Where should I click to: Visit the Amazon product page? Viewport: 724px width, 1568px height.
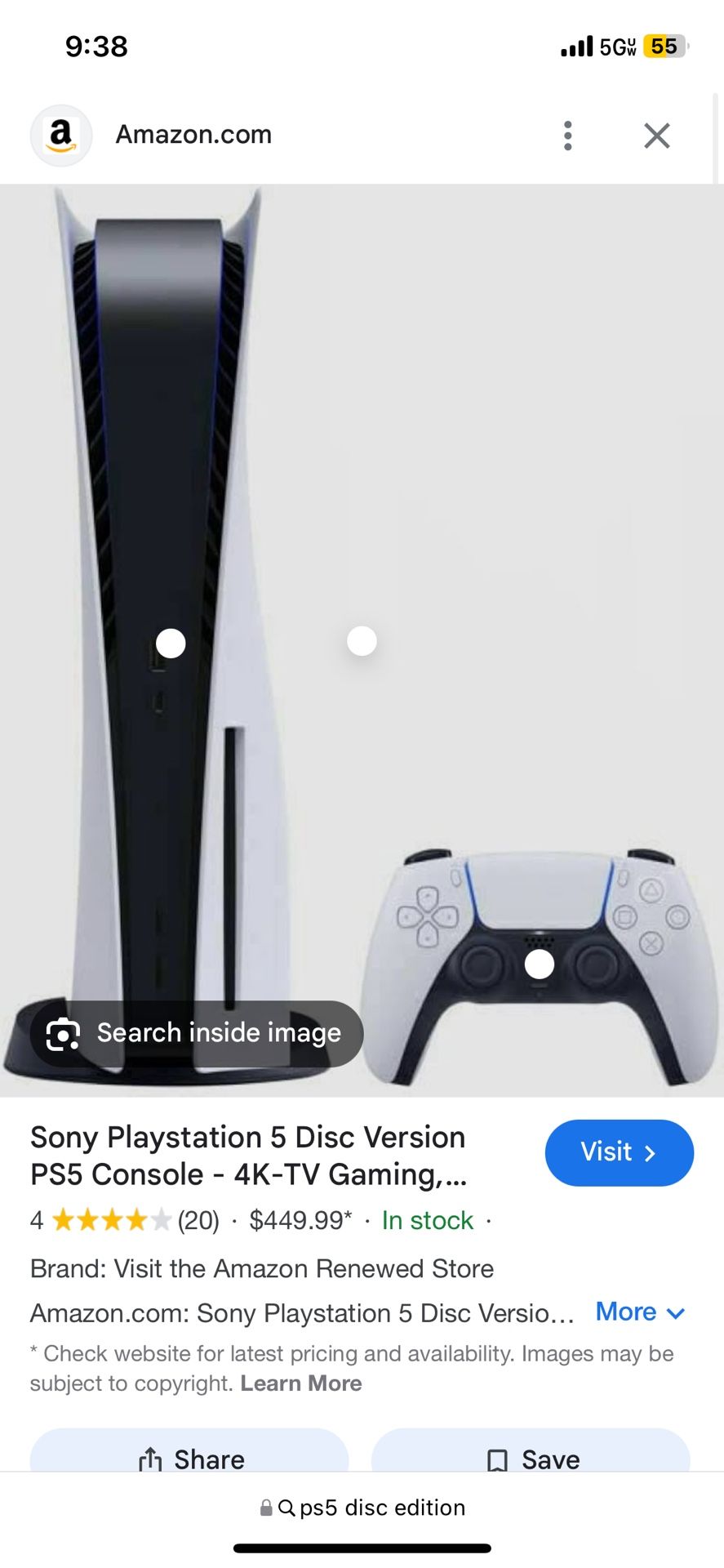619,1152
